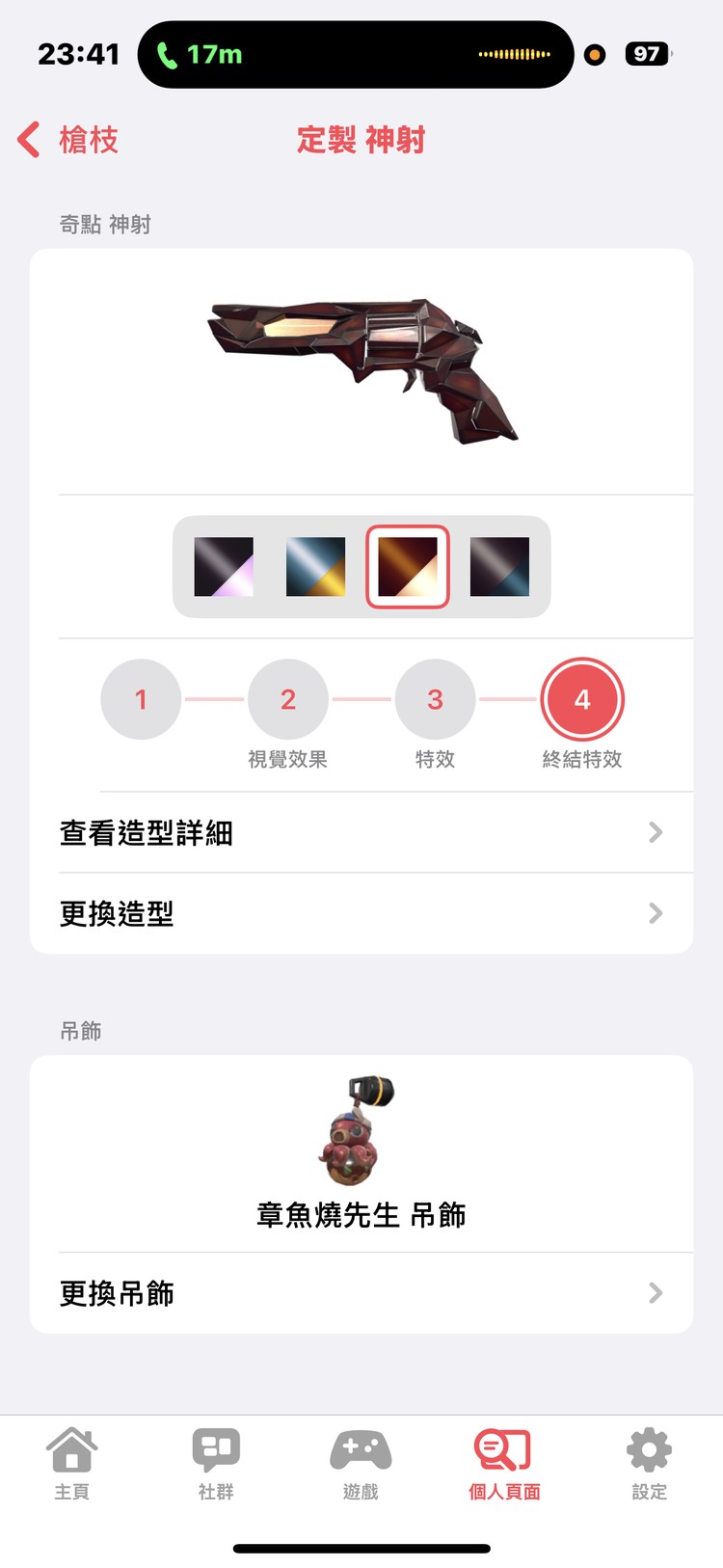The width and height of the screenshot is (723, 1568).
Task: Select step 3 特效
Action: click(x=435, y=700)
